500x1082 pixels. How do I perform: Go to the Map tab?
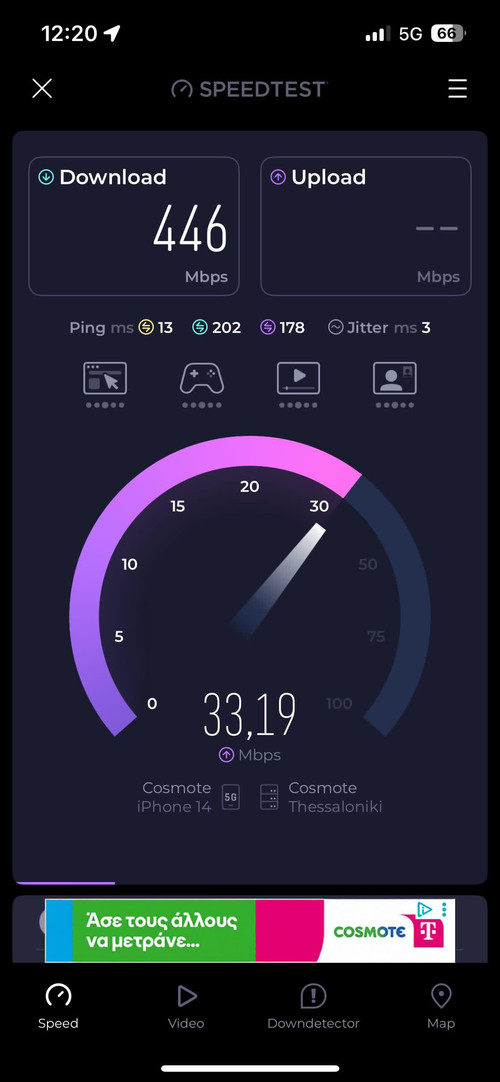pos(441,1007)
